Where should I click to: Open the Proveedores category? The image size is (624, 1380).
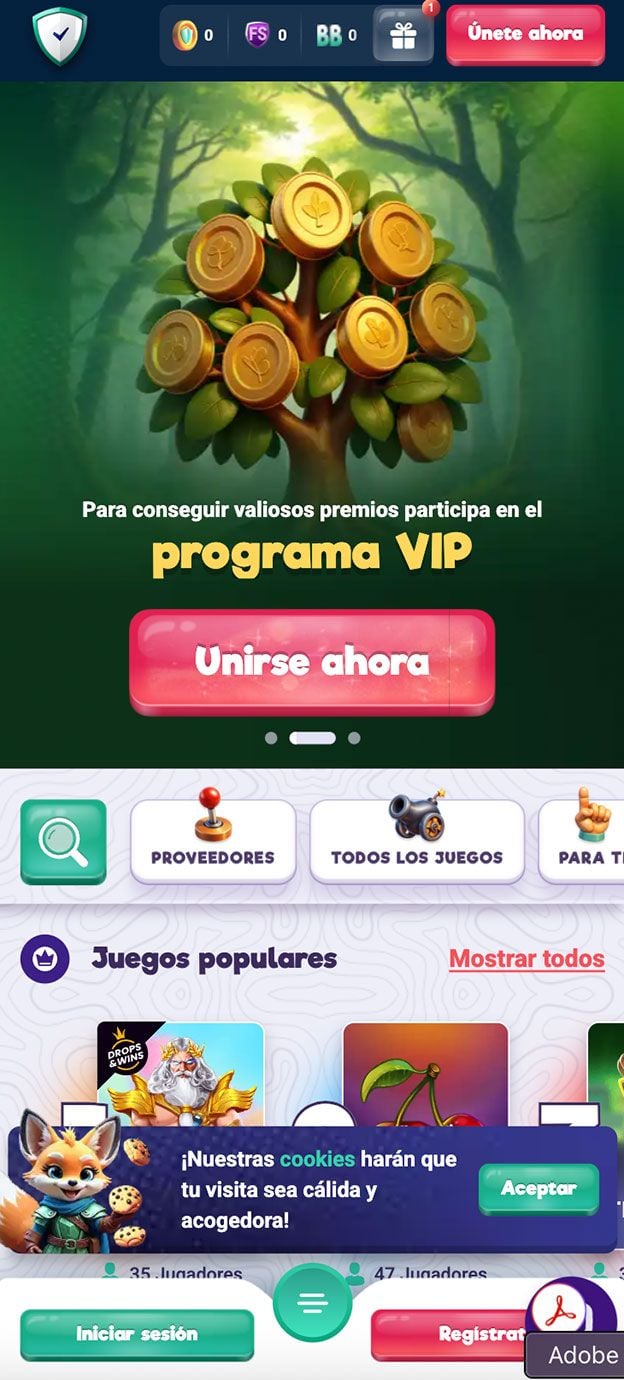coord(213,840)
